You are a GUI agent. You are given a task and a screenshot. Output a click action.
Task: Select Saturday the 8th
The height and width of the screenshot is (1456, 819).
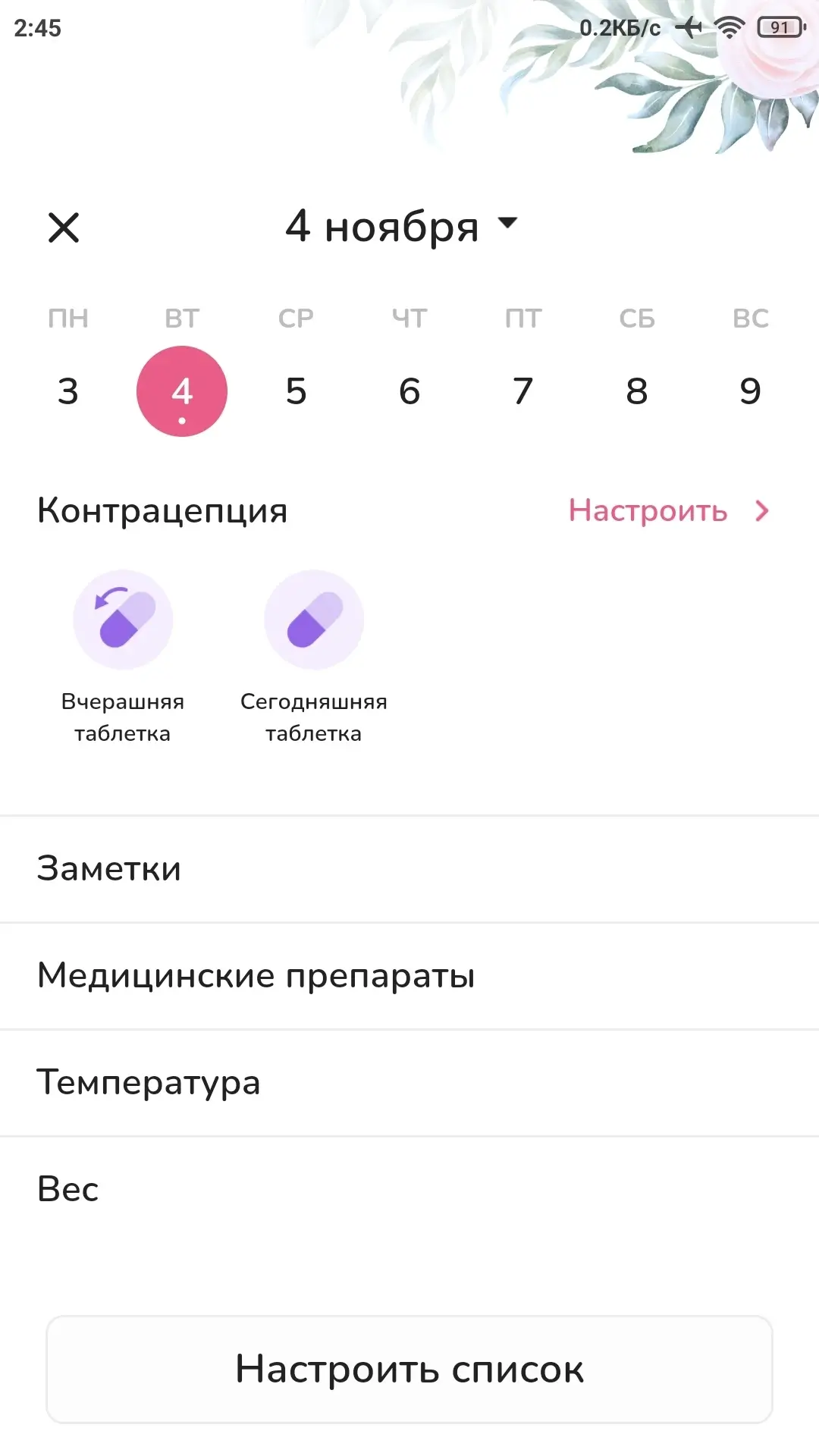coord(637,391)
